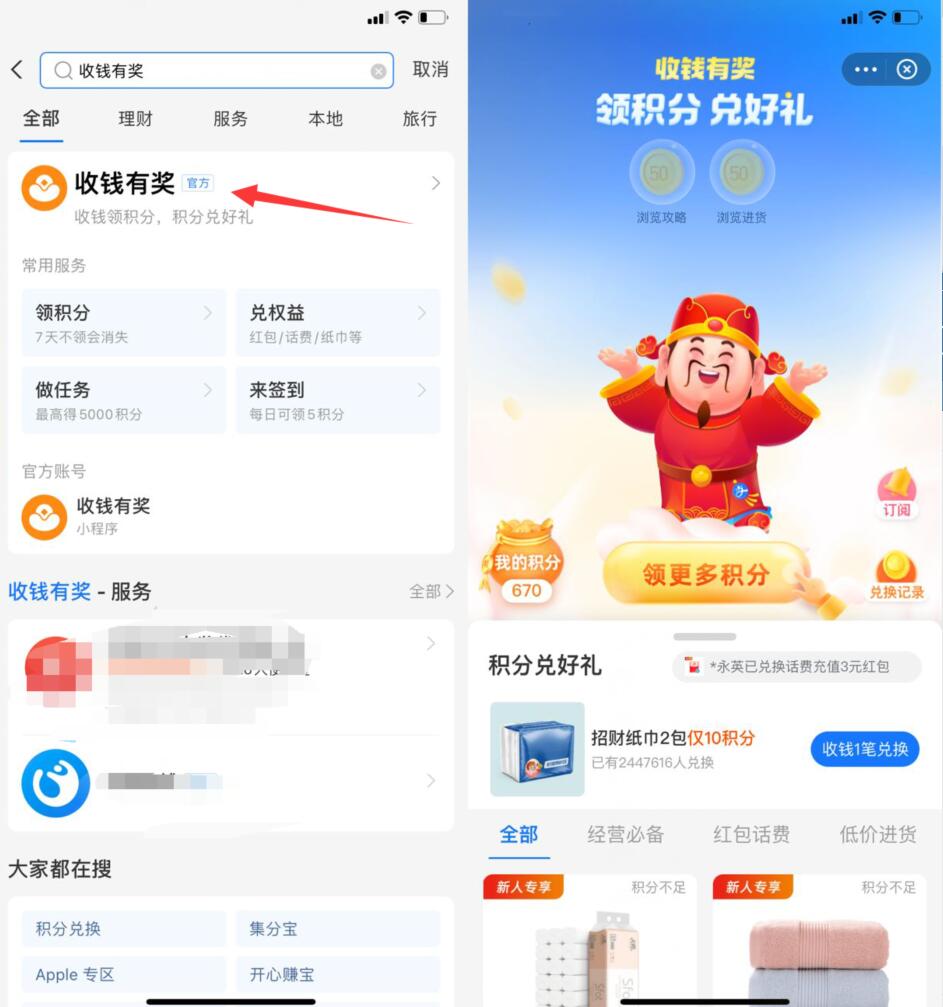Switch to the 理财 tab
This screenshot has height=1007, width=943.
pyautogui.click(x=135, y=119)
